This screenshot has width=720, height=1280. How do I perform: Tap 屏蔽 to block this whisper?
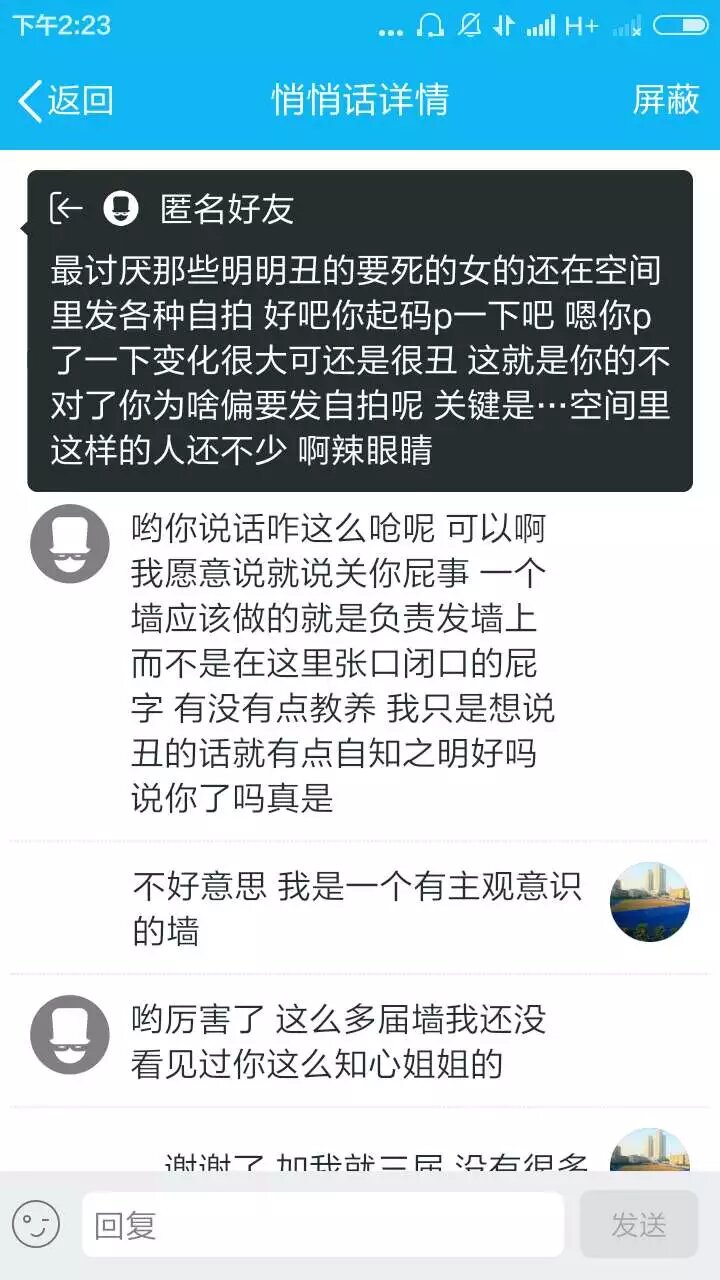point(665,100)
